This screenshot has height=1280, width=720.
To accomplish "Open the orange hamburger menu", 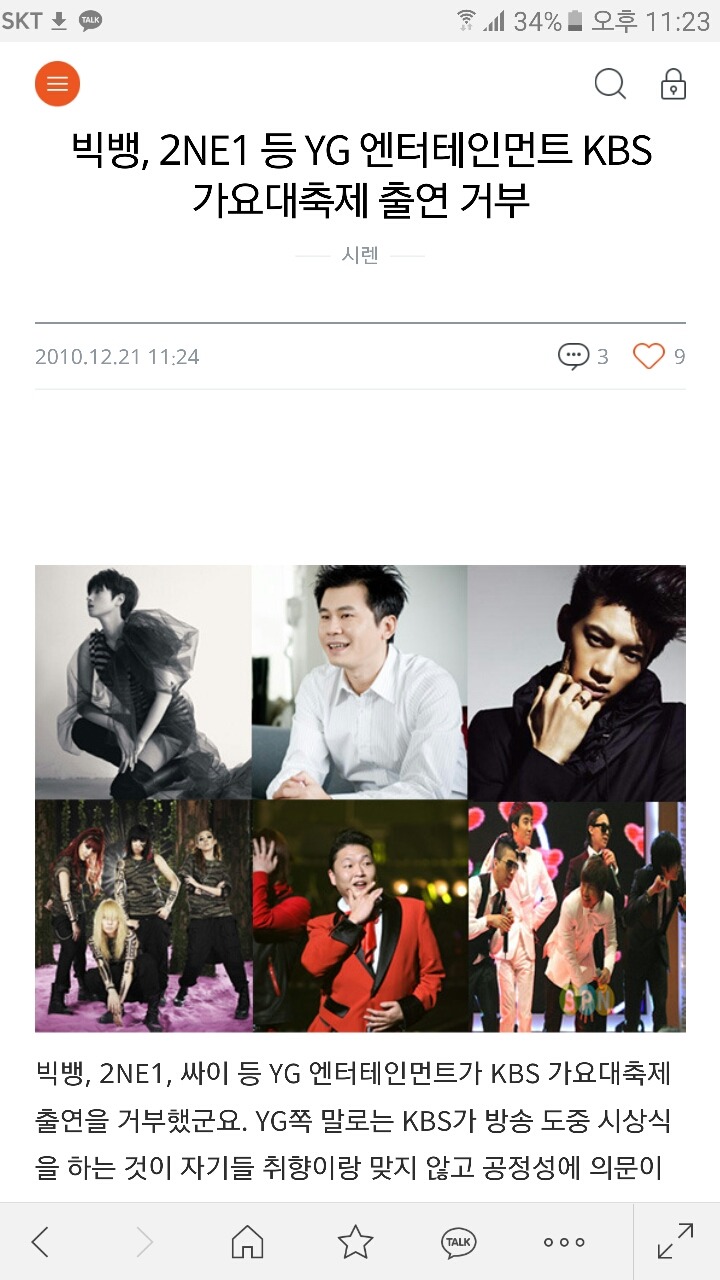I will 57,84.
